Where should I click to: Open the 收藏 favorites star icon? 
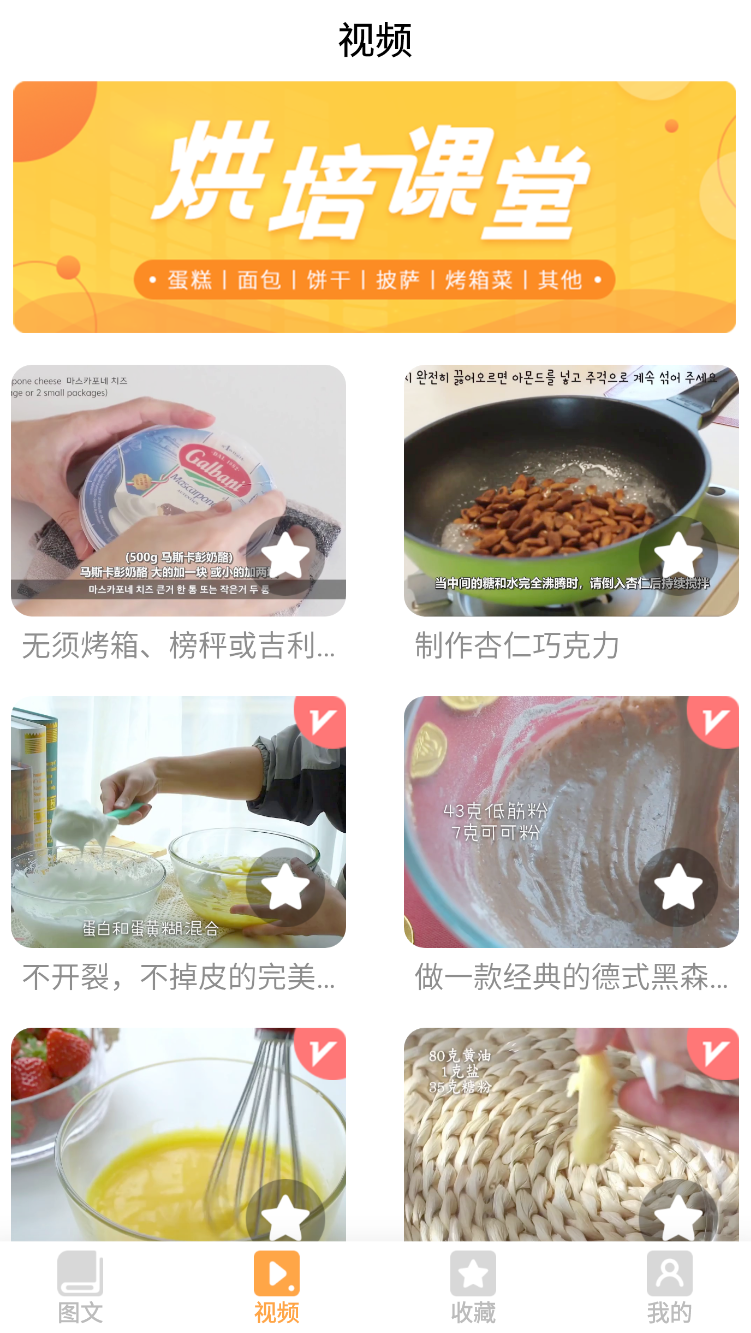point(472,1274)
